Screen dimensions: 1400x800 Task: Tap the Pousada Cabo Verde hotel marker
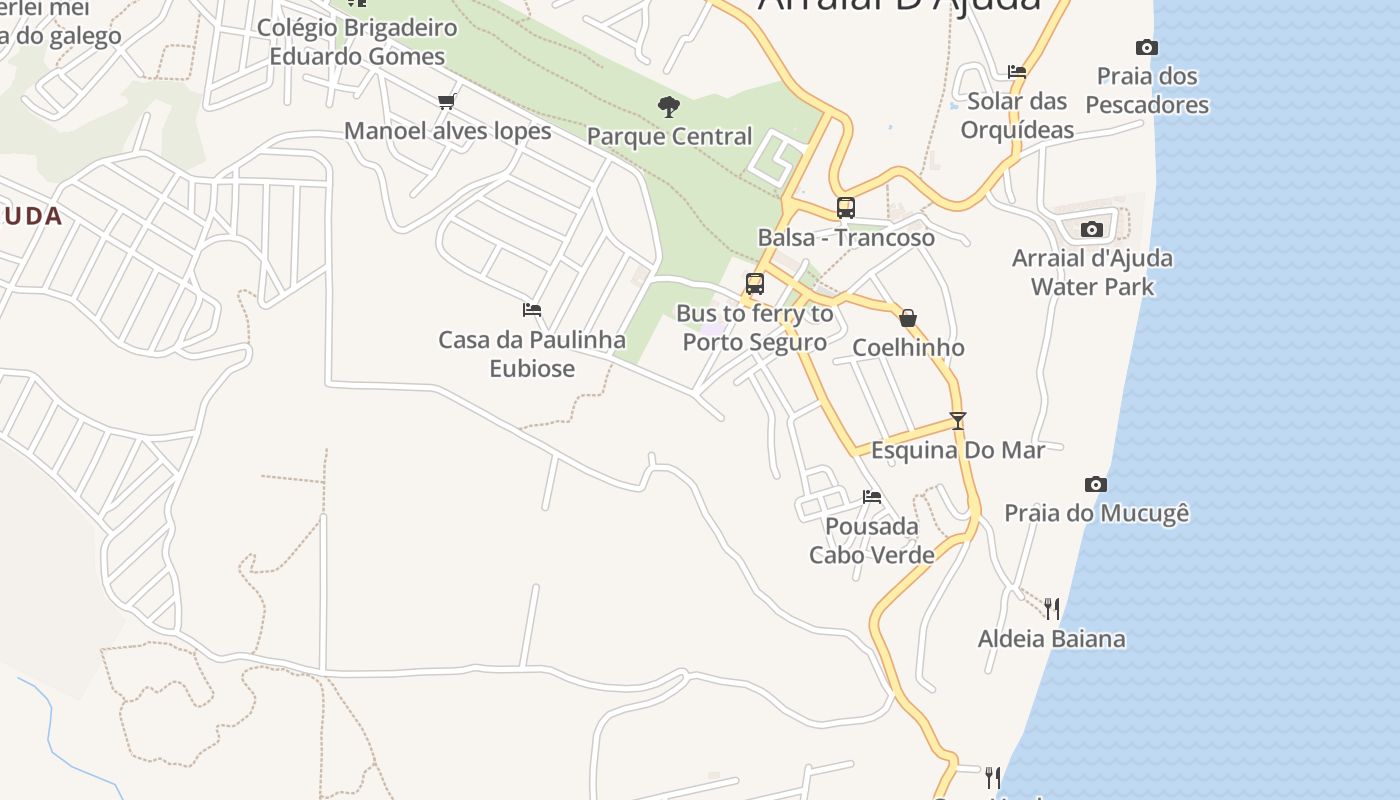click(x=872, y=497)
